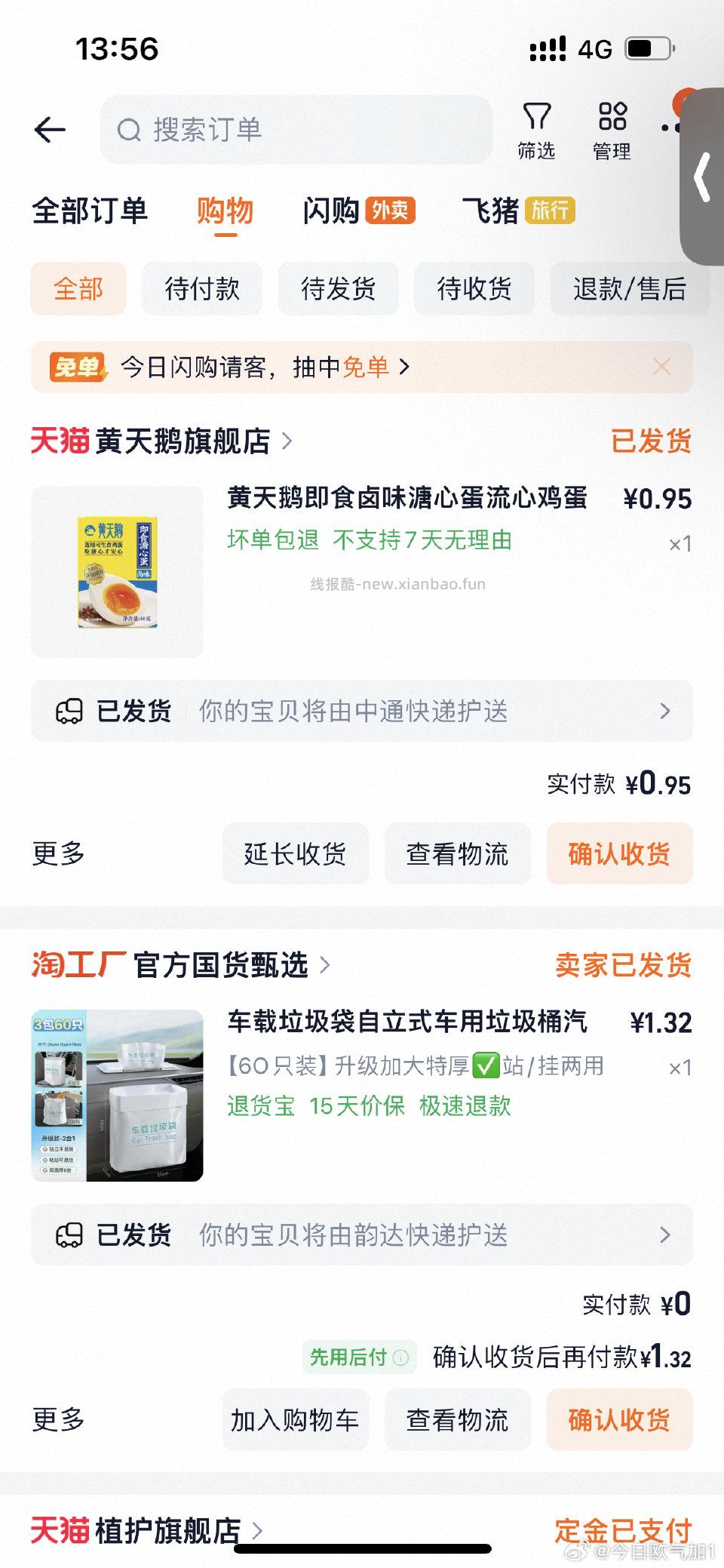Tap the back arrow to go back

point(50,130)
